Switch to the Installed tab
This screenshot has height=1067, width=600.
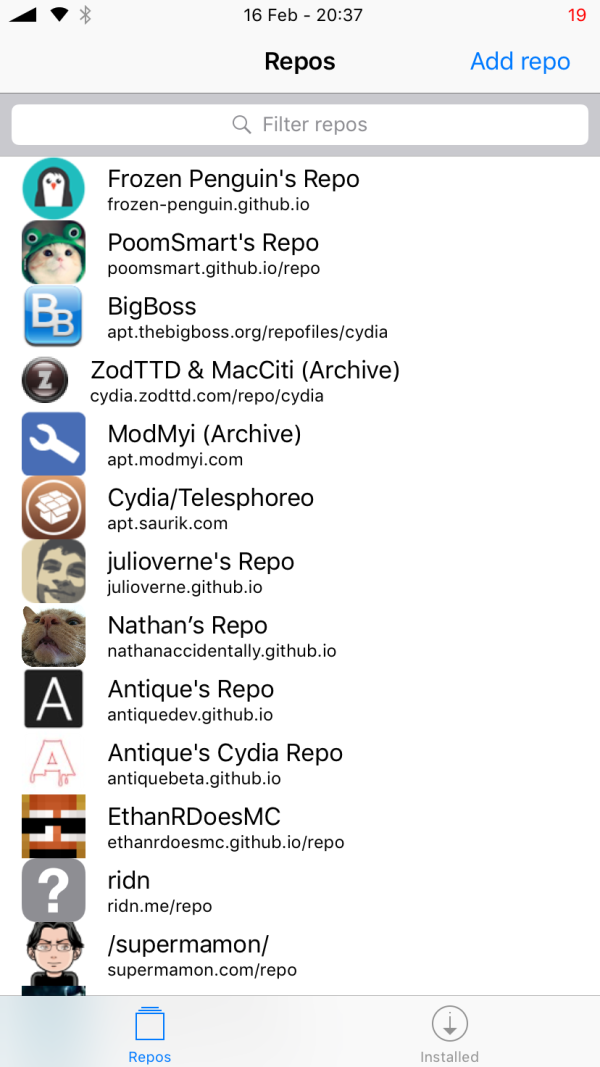point(449,1034)
